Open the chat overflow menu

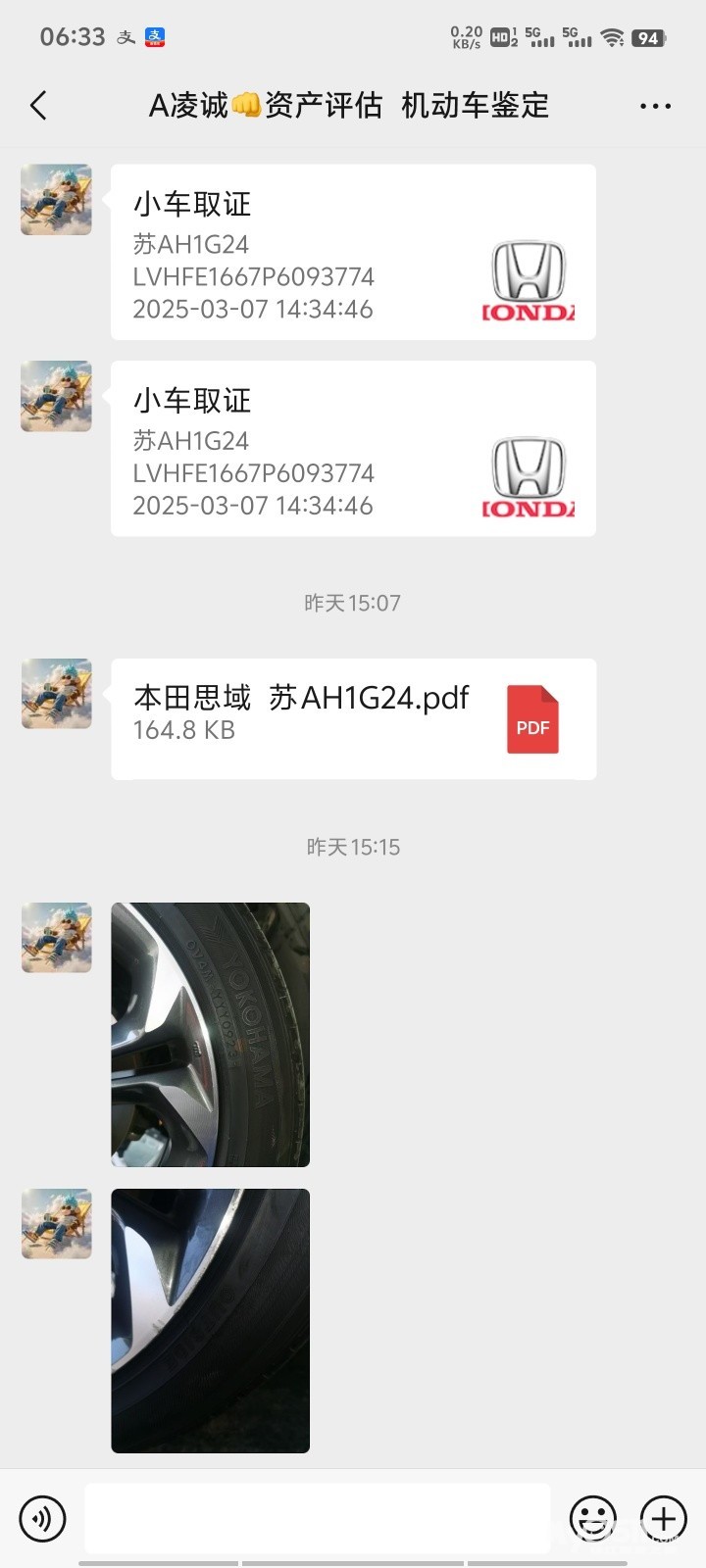[655, 106]
